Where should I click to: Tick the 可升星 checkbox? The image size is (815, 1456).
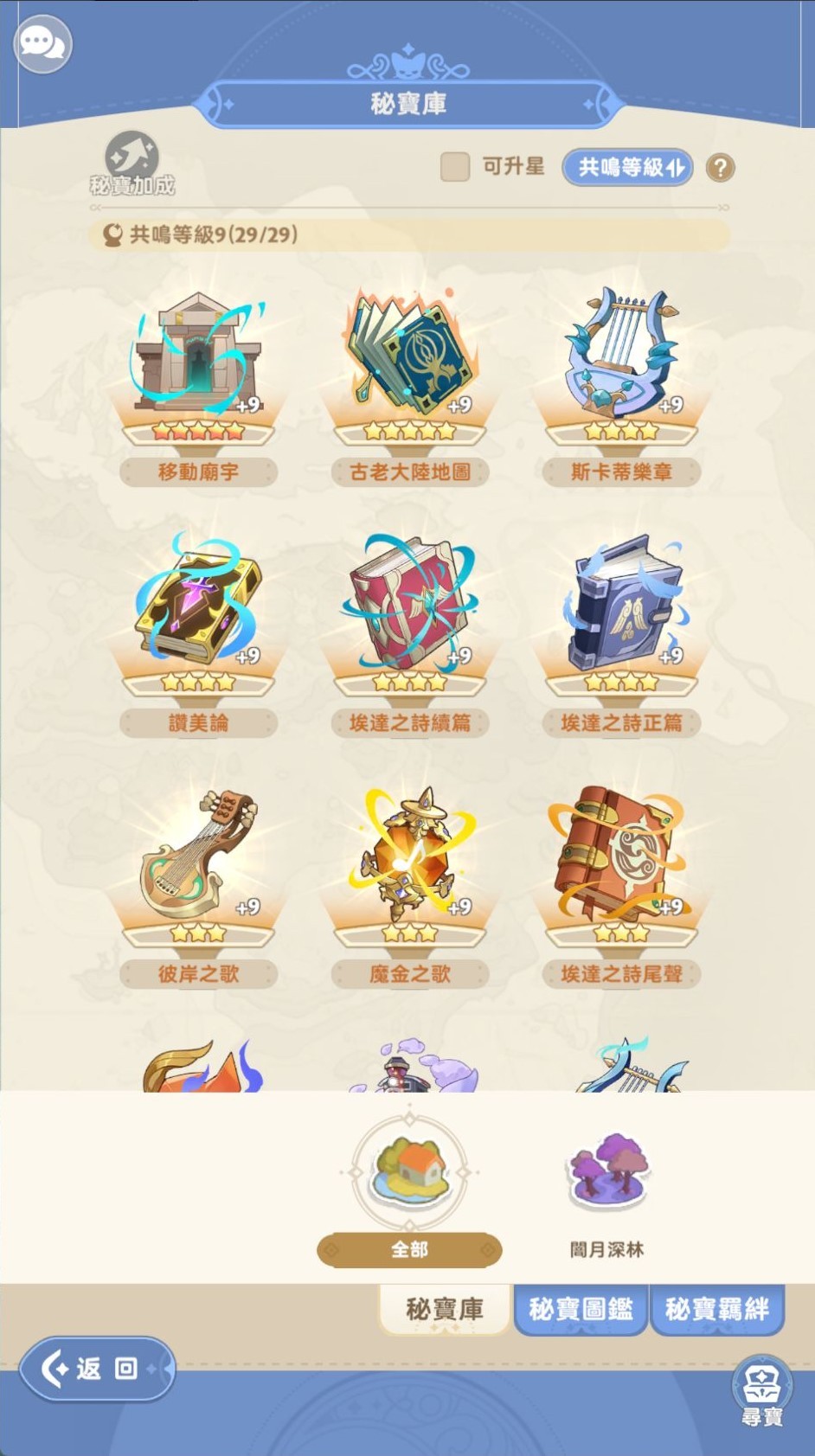pos(455,167)
